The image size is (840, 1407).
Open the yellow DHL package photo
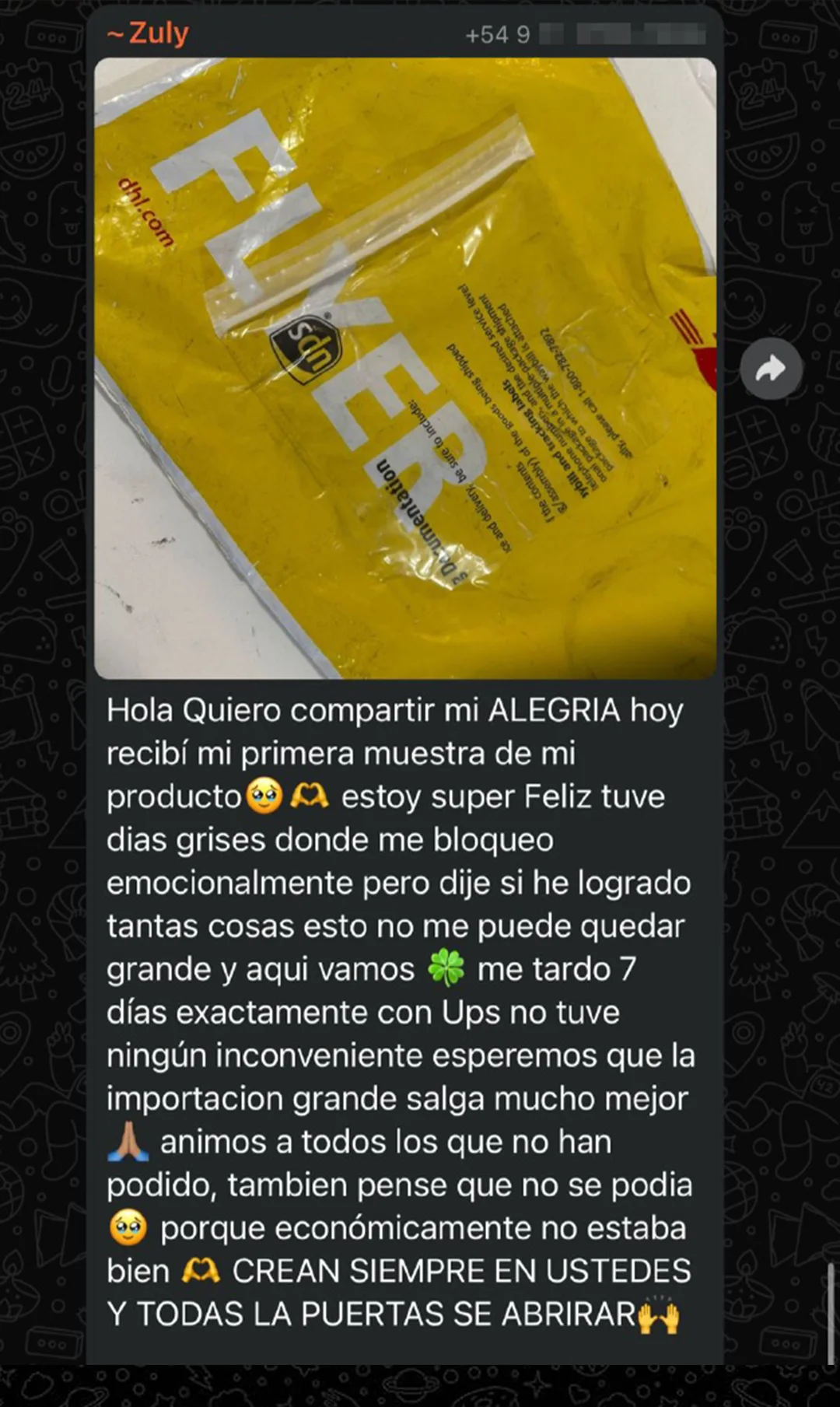(404, 368)
